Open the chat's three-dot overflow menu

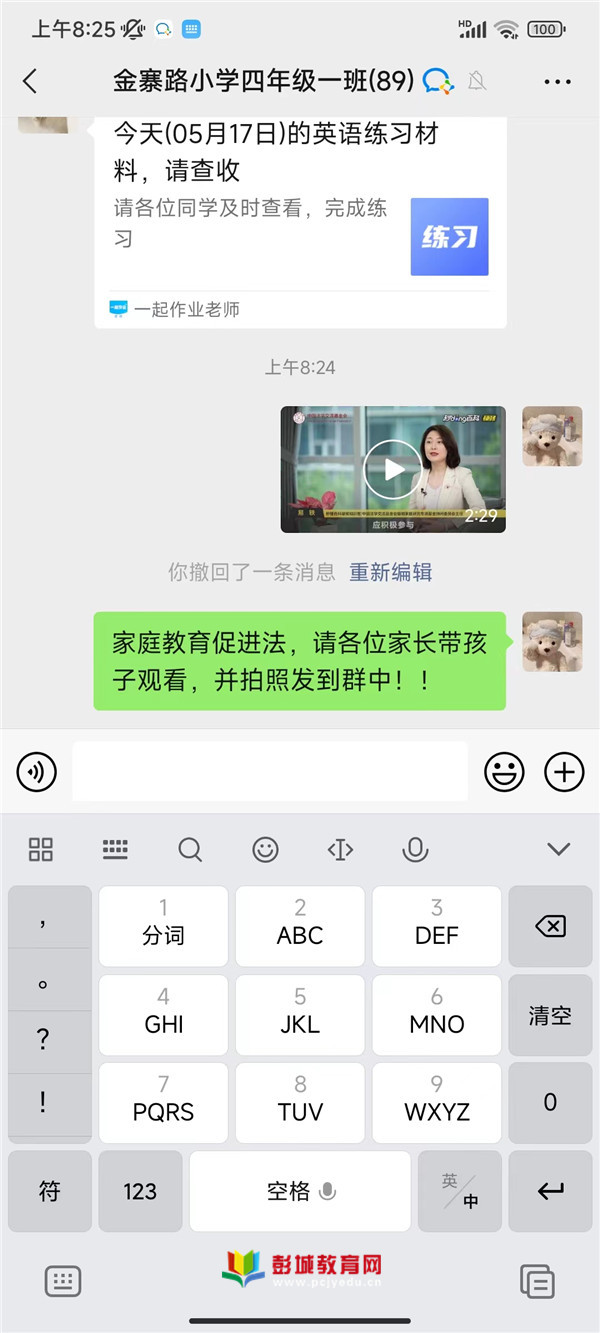tap(557, 82)
